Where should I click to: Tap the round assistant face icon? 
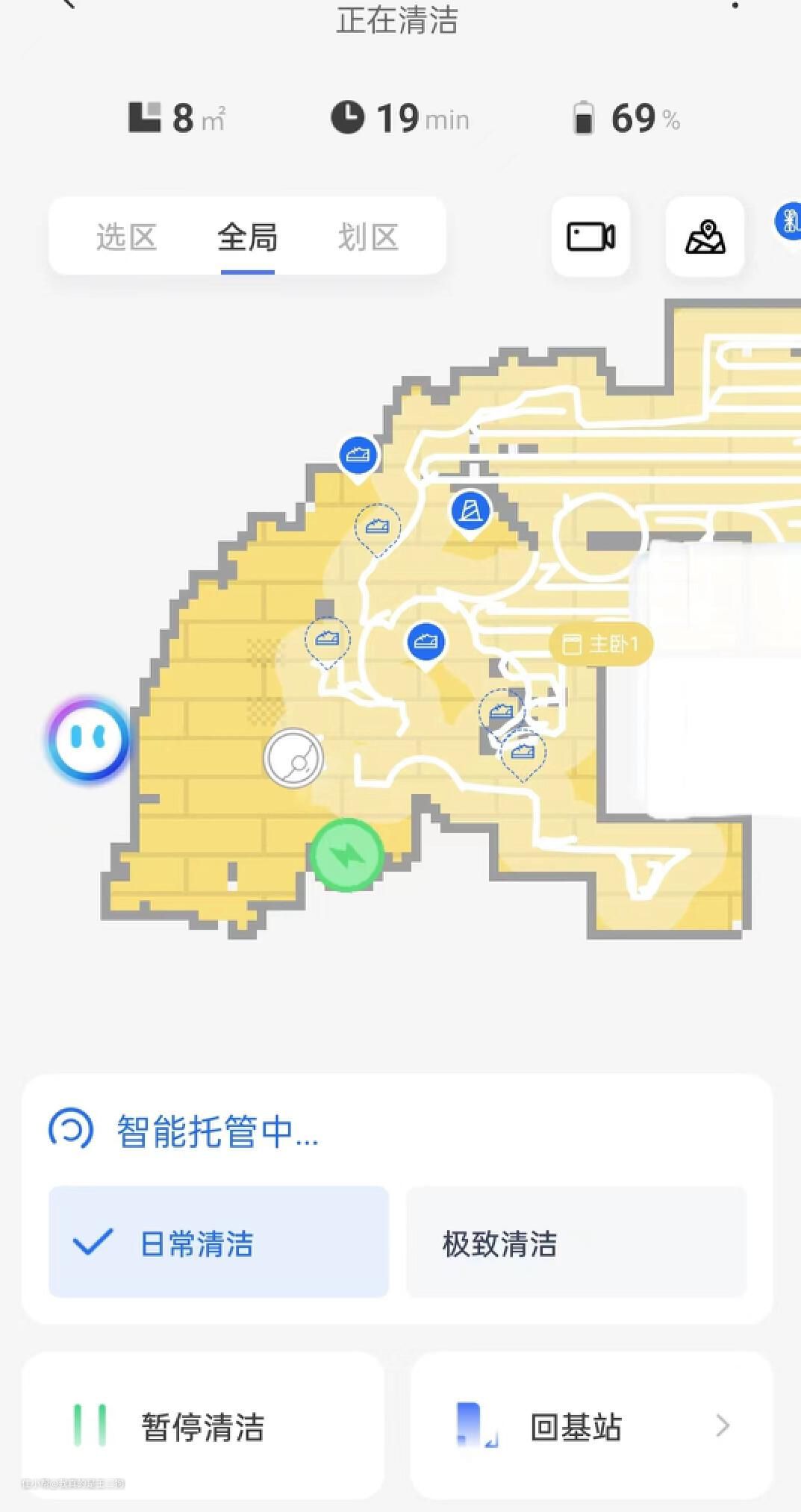tap(88, 740)
